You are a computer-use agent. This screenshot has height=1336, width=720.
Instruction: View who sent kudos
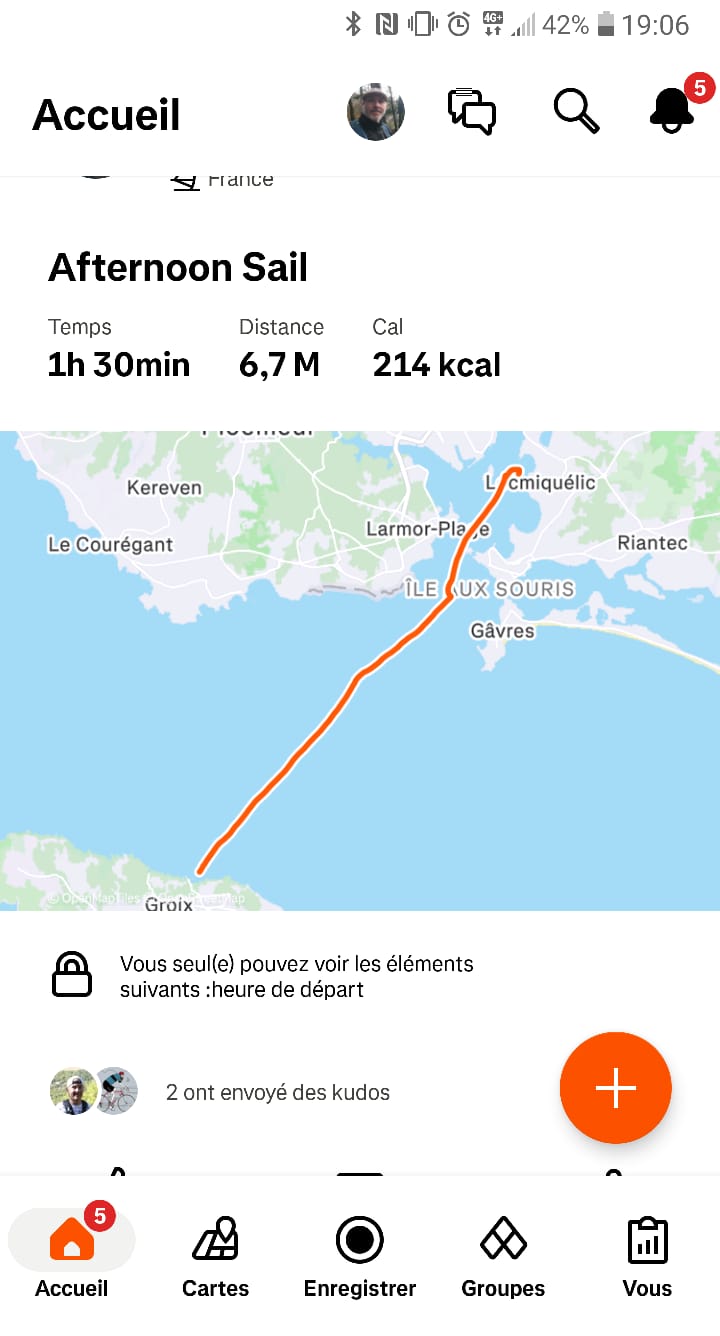click(277, 1092)
